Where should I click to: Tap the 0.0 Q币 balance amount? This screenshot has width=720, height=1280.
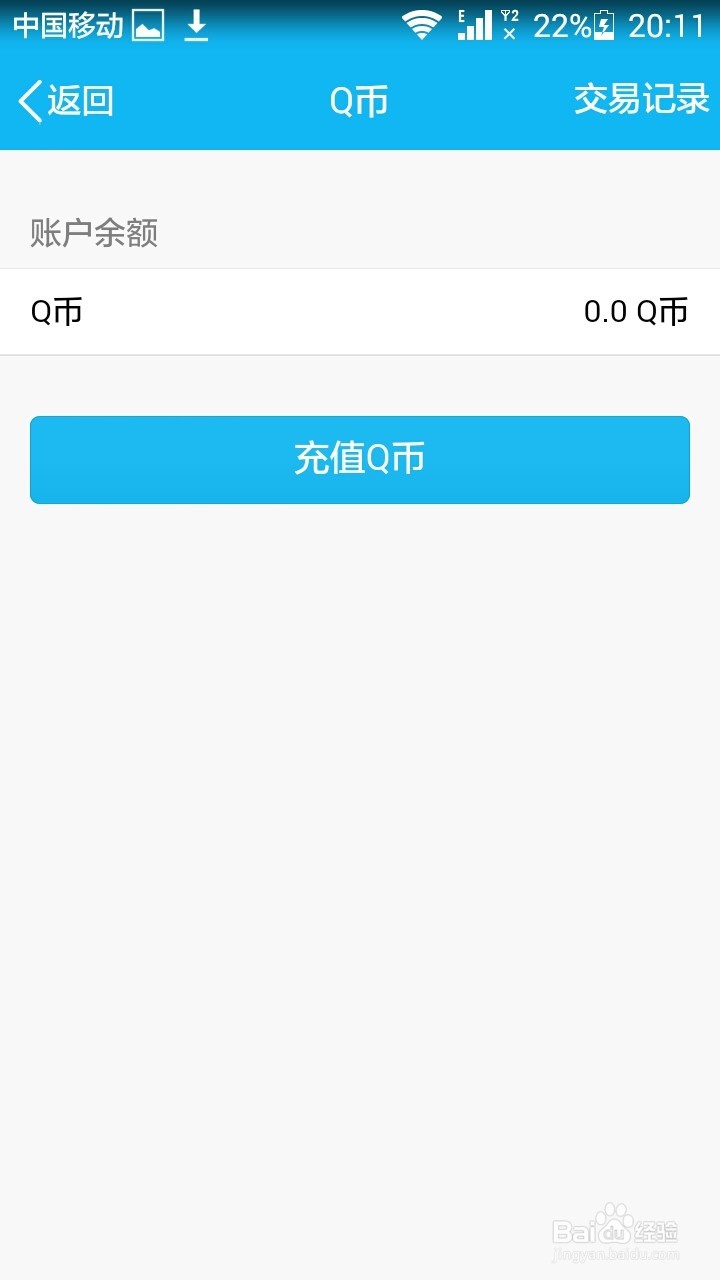click(x=634, y=311)
